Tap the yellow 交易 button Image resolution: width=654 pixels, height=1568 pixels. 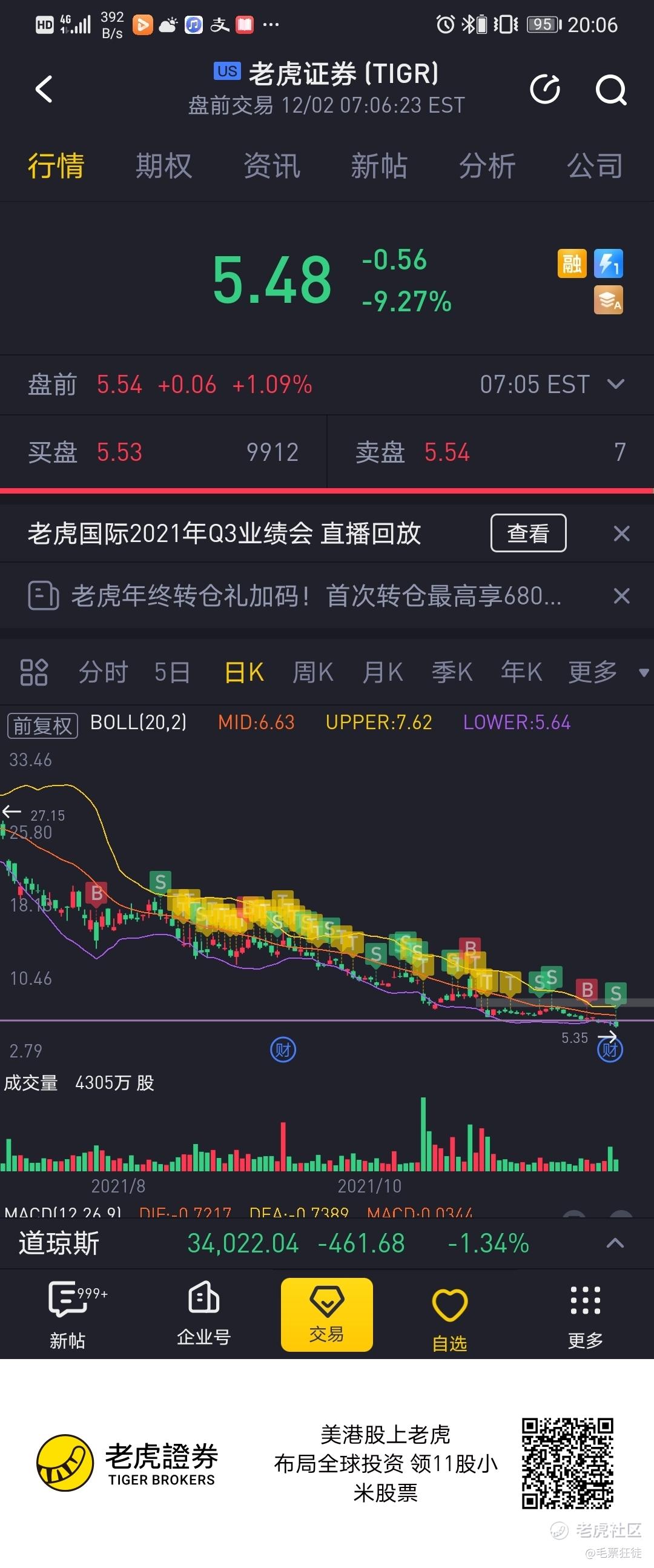[x=326, y=1314]
